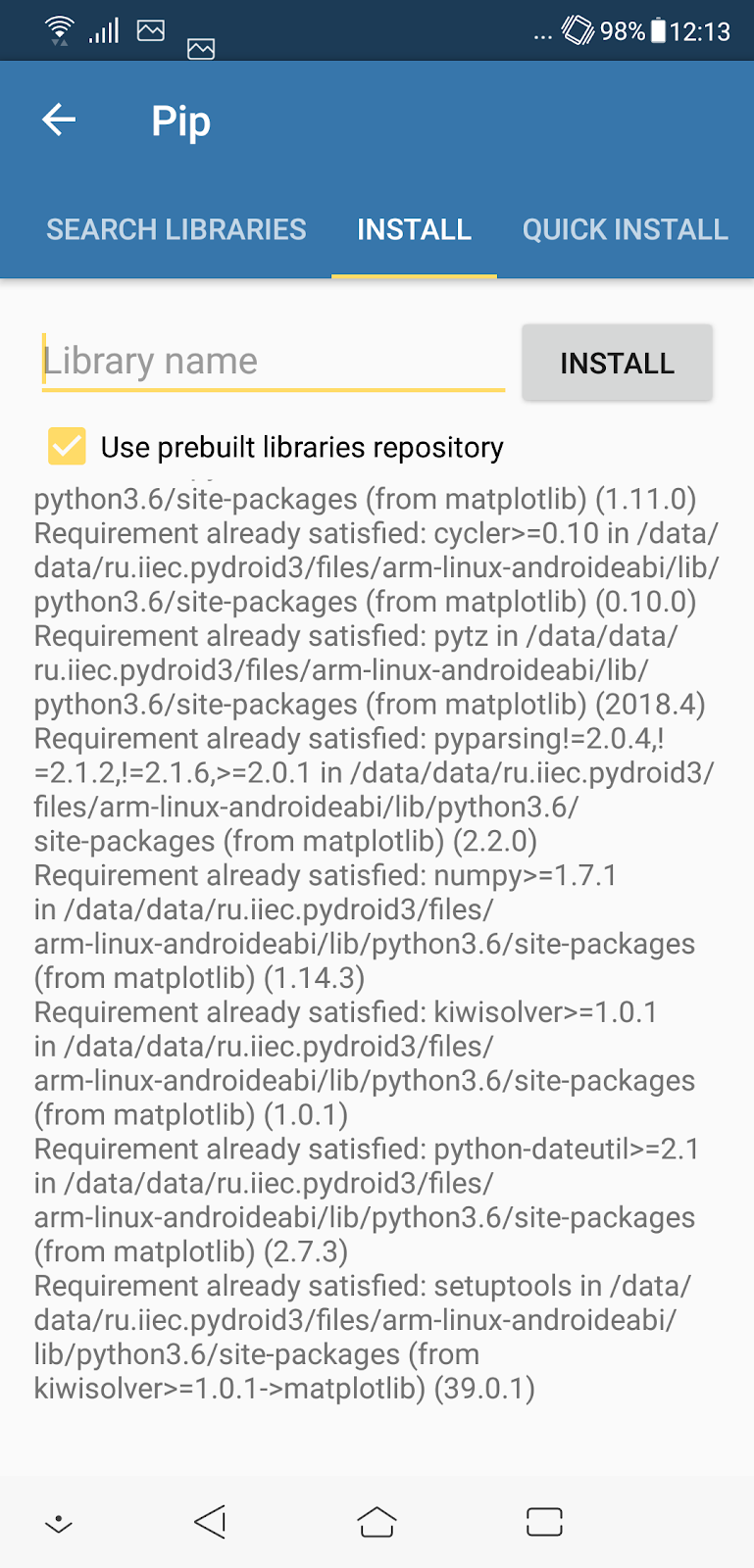This screenshot has height=1568, width=754.
Task: Tap the Android home button
Action: click(377, 1522)
